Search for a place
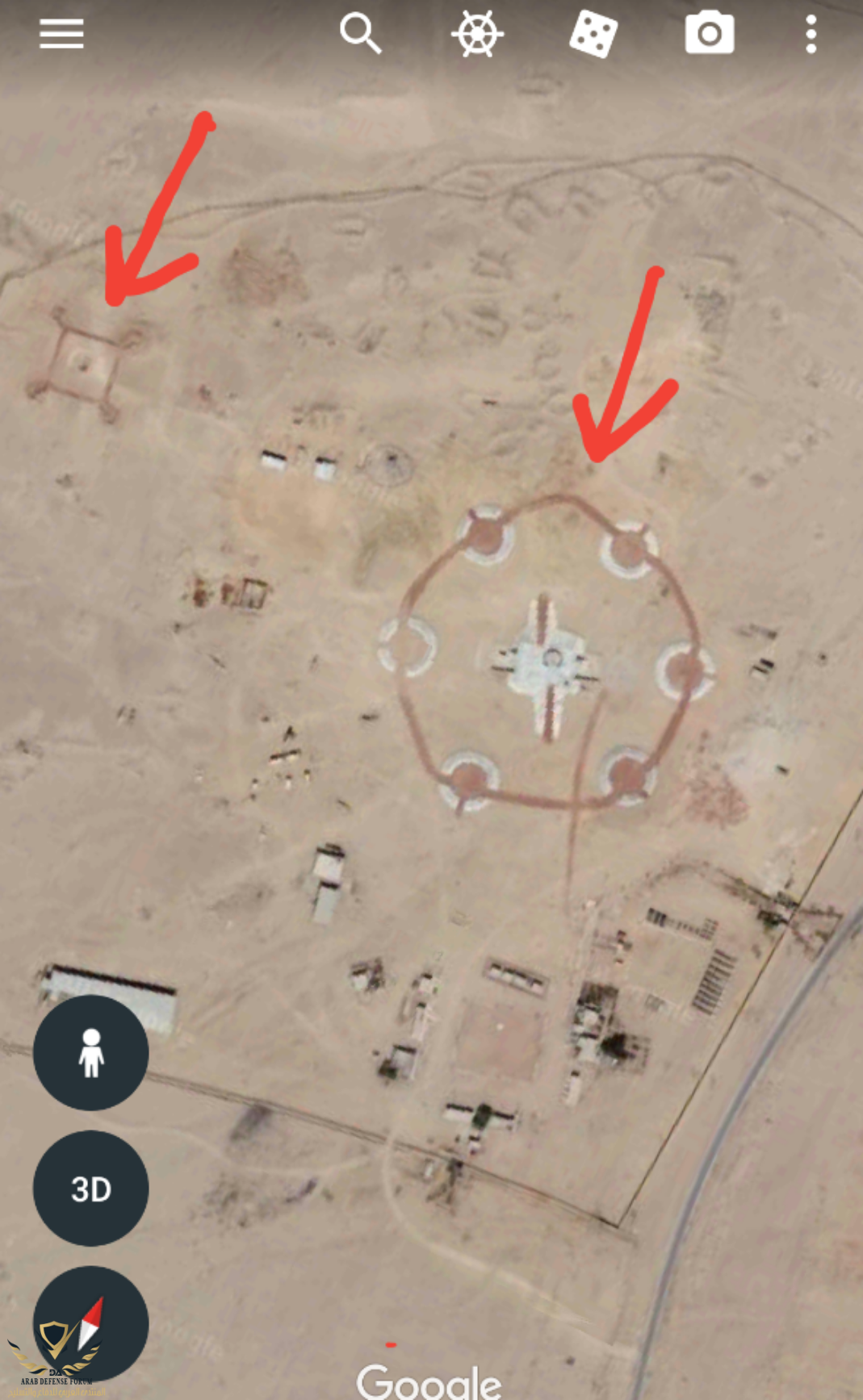This screenshot has width=863, height=1400. pos(360,35)
